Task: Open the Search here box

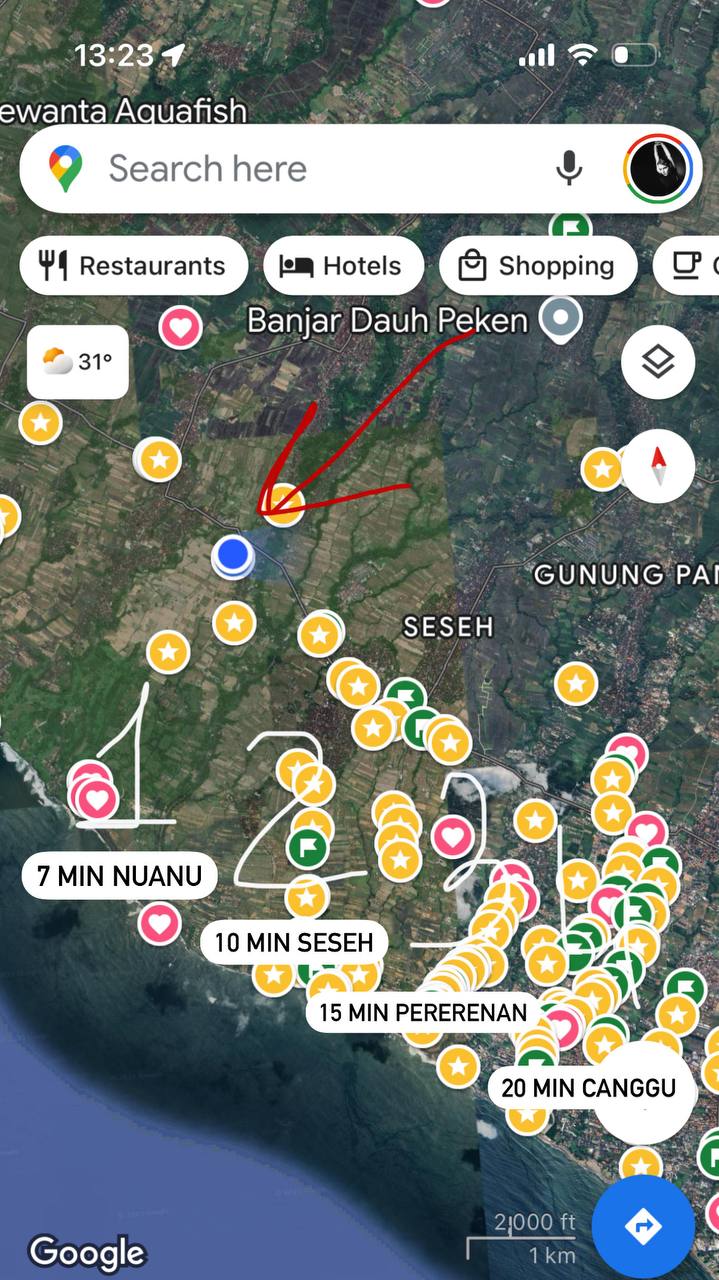Action: pyautogui.click(x=300, y=169)
